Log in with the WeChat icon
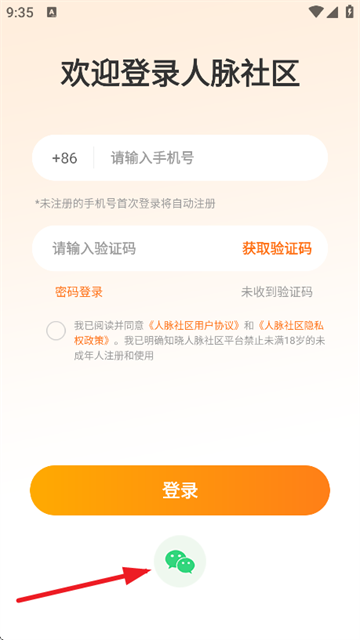The image size is (360, 640). (x=180, y=561)
